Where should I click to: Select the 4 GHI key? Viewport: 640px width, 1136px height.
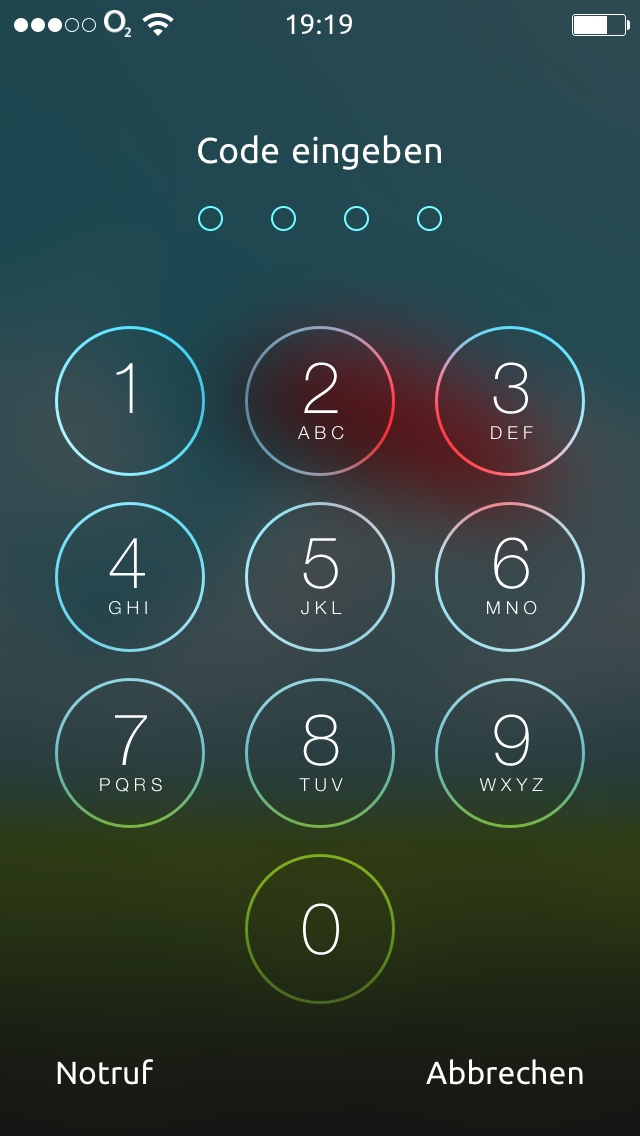(130, 577)
